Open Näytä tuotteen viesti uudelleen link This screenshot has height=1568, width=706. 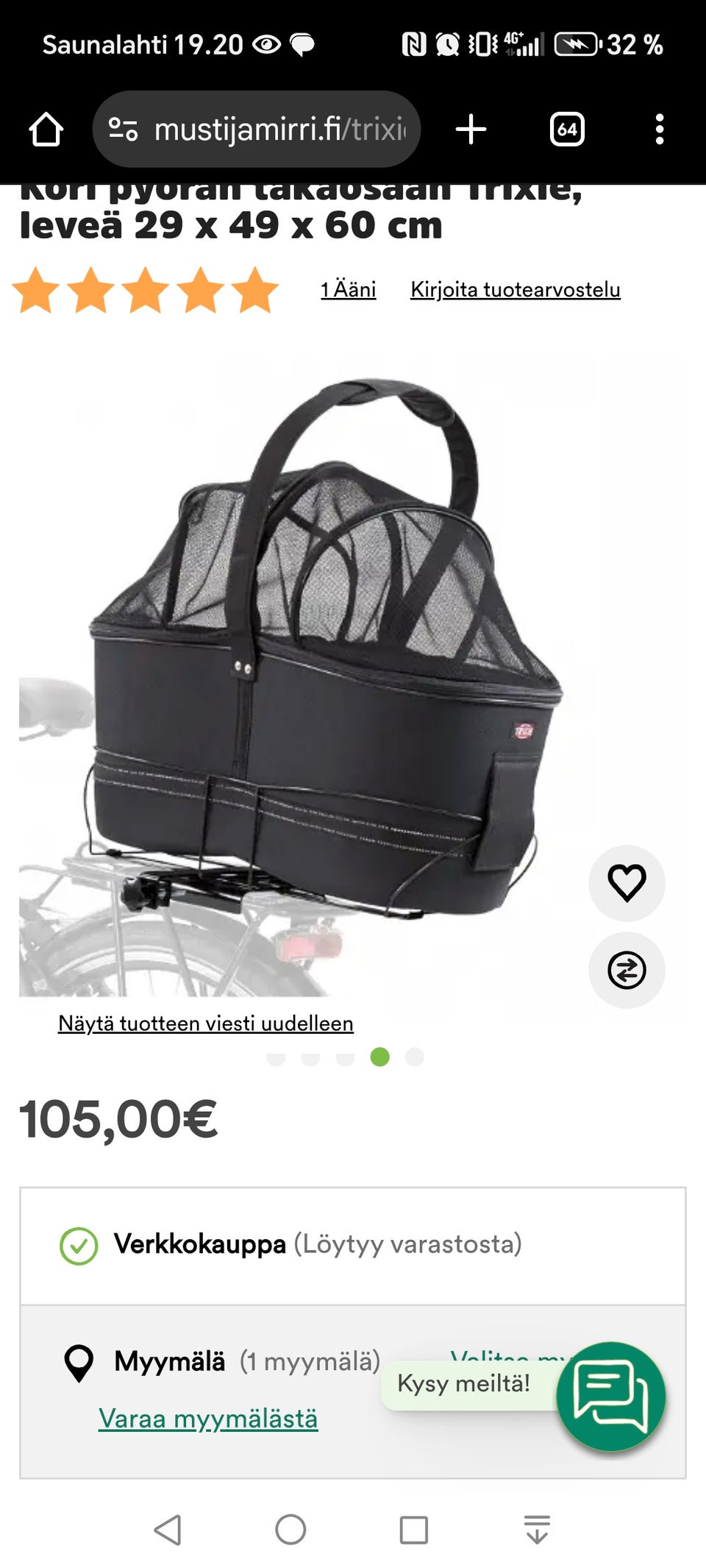[206, 1024]
